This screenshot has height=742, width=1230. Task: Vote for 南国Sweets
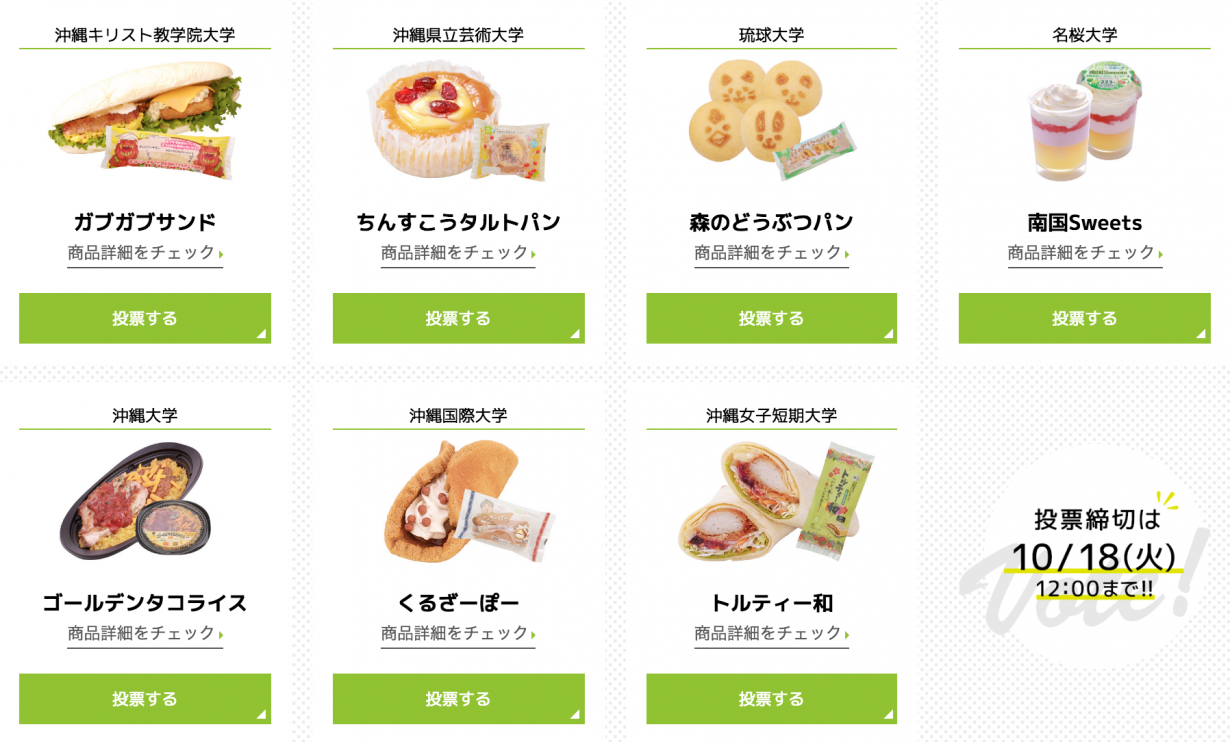click(1084, 318)
